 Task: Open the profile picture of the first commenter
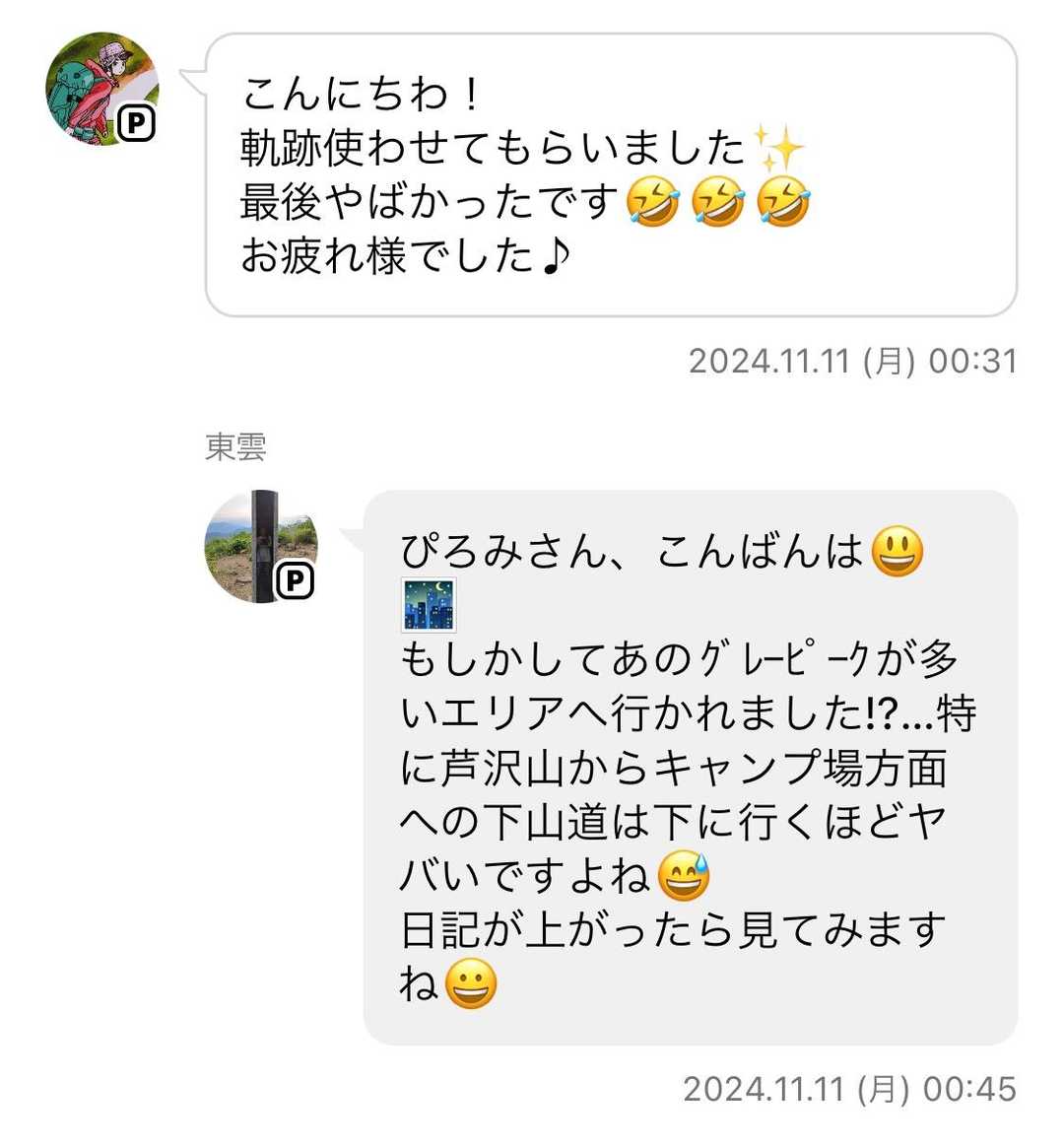point(101,89)
